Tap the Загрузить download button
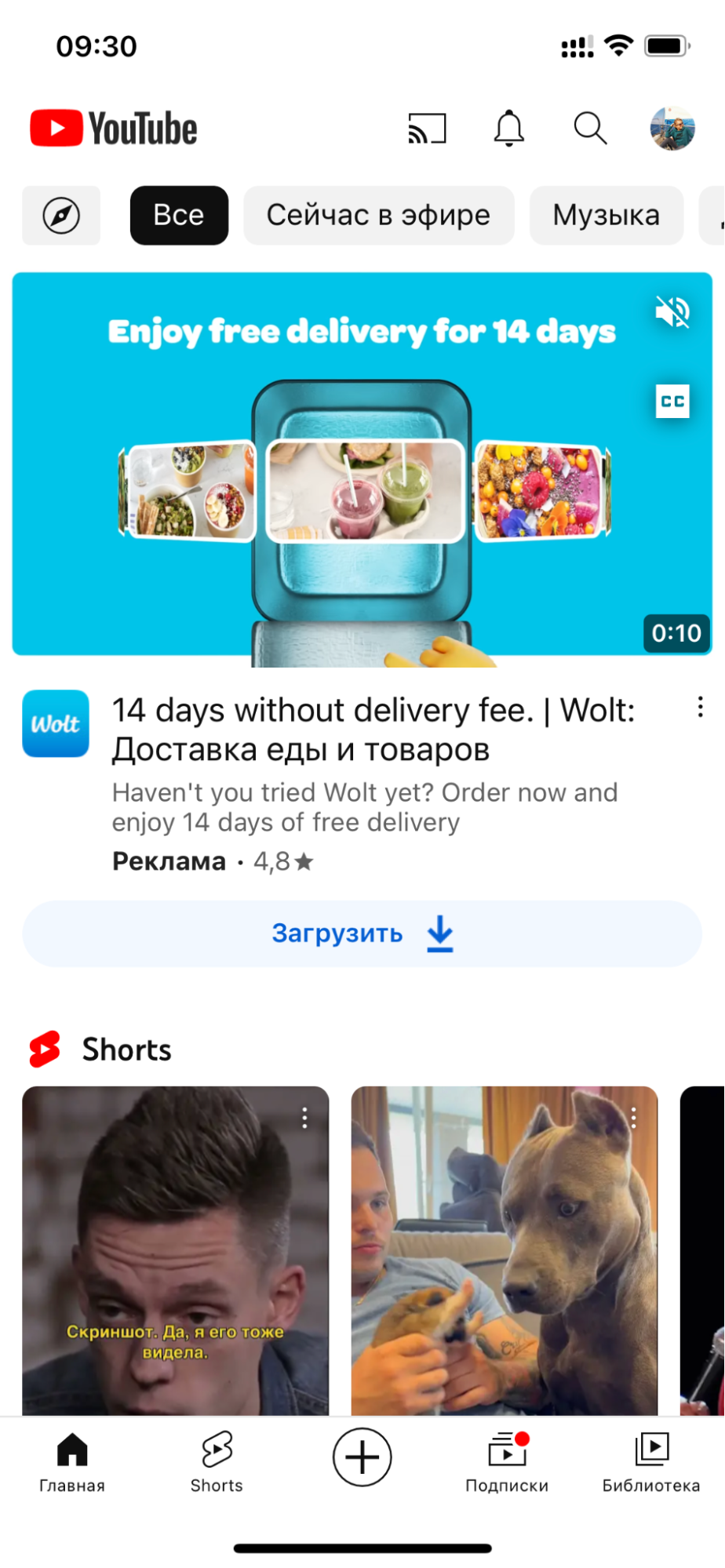 (362, 933)
